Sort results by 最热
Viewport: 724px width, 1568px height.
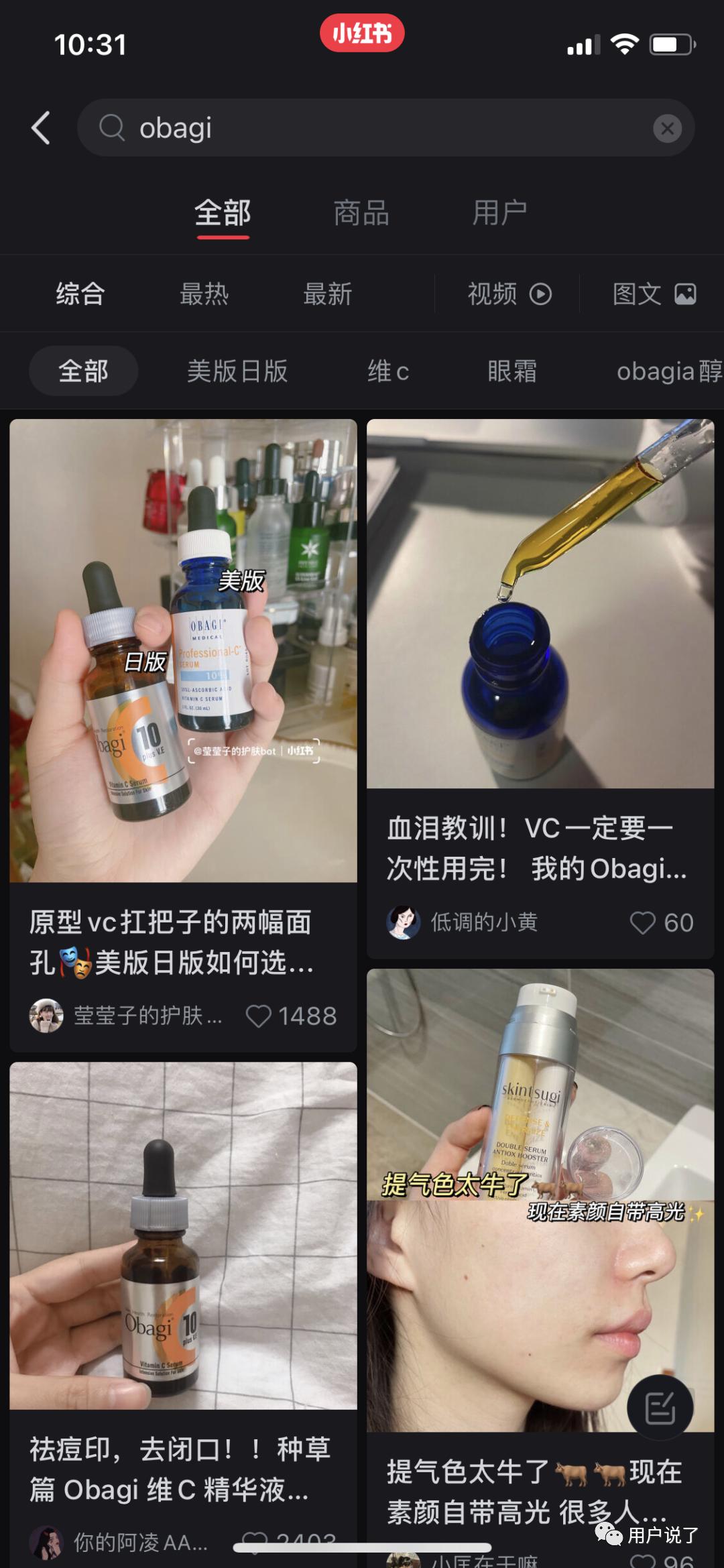click(x=204, y=294)
